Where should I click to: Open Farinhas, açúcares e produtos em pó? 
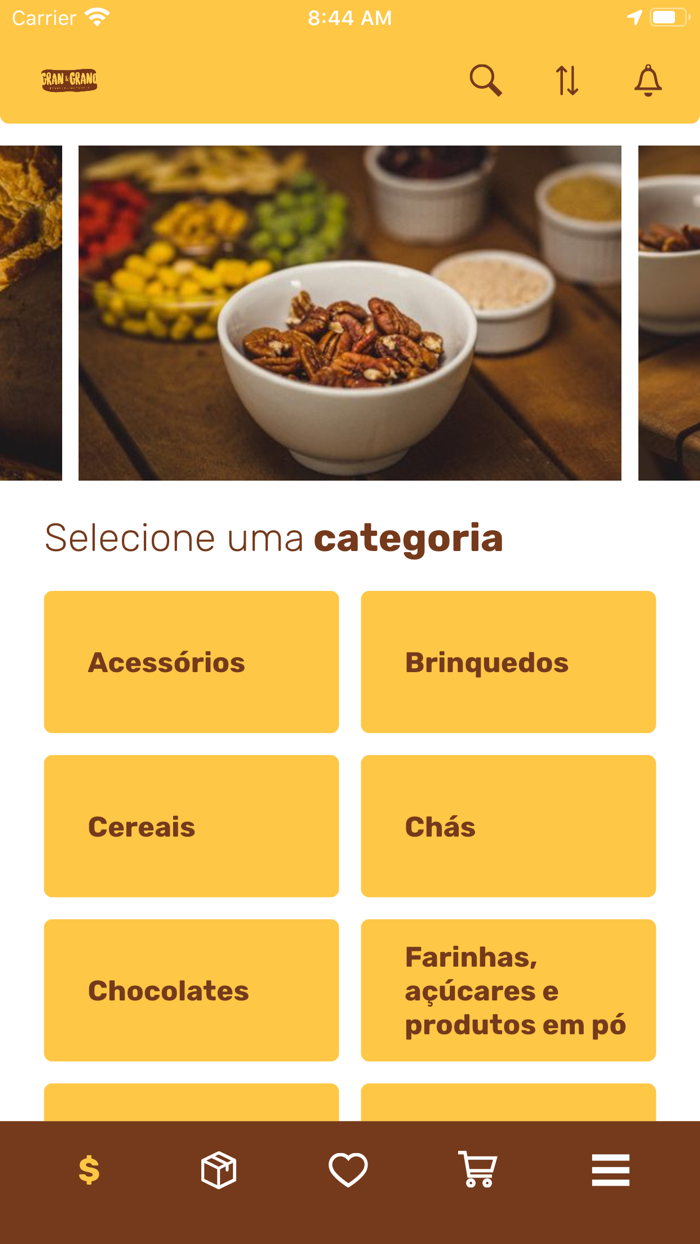click(x=508, y=990)
